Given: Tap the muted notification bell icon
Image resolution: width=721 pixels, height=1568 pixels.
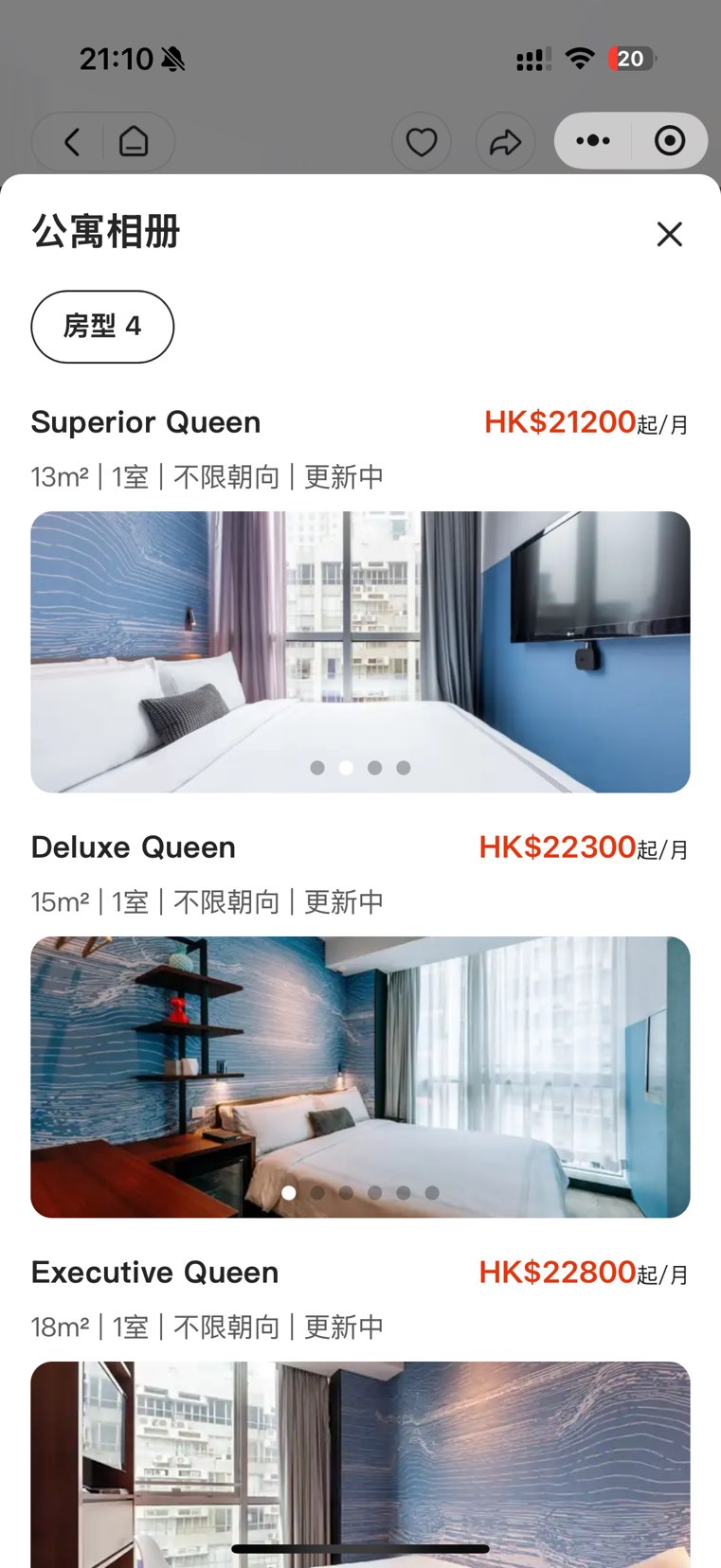Looking at the screenshot, I should (172, 58).
